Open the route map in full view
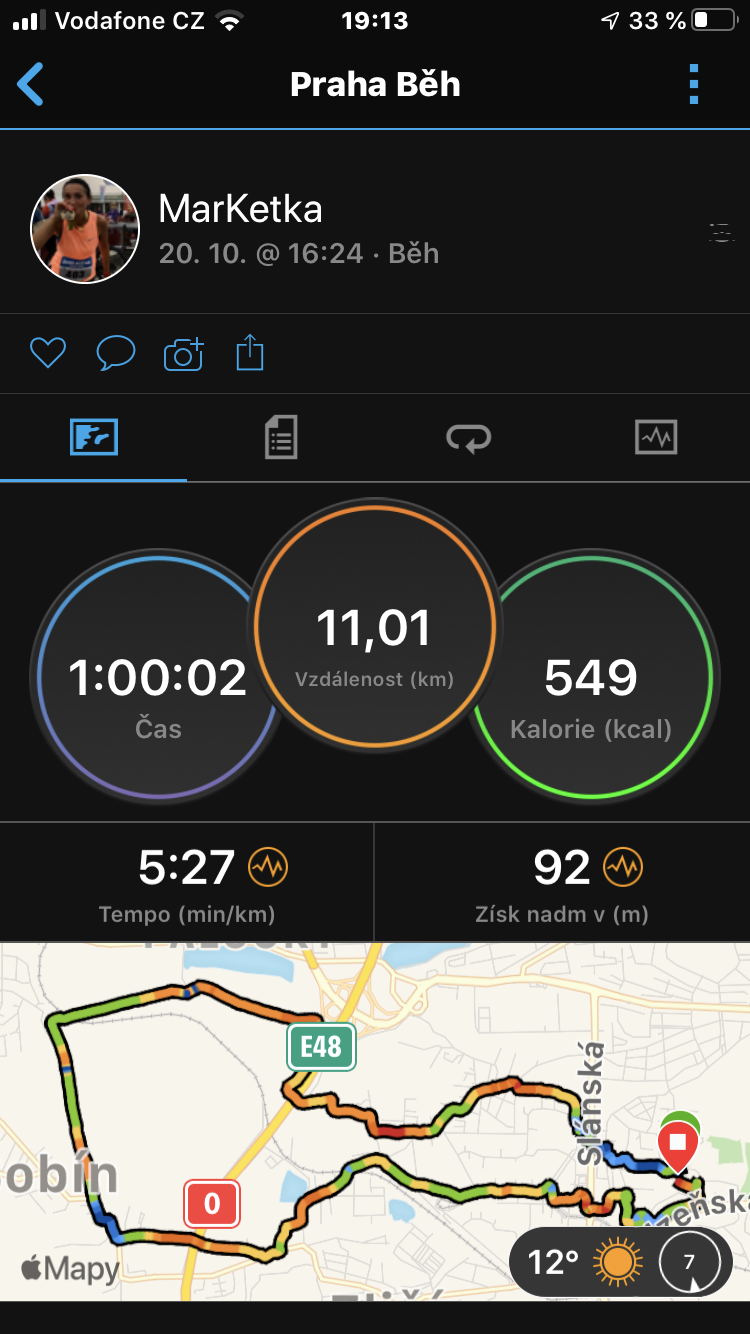750x1334 pixels. pos(375,1121)
